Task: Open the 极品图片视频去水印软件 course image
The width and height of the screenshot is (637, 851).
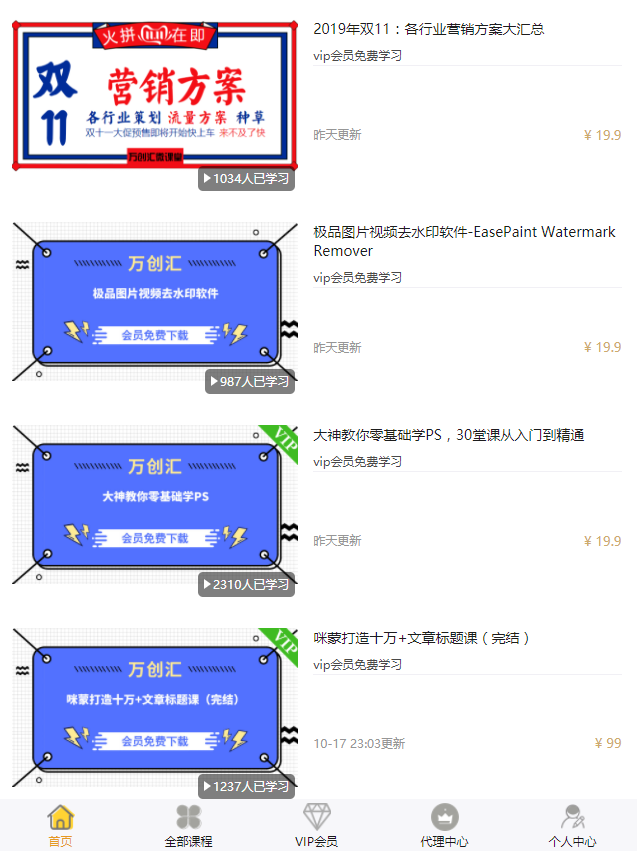Action: (x=154, y=300)
